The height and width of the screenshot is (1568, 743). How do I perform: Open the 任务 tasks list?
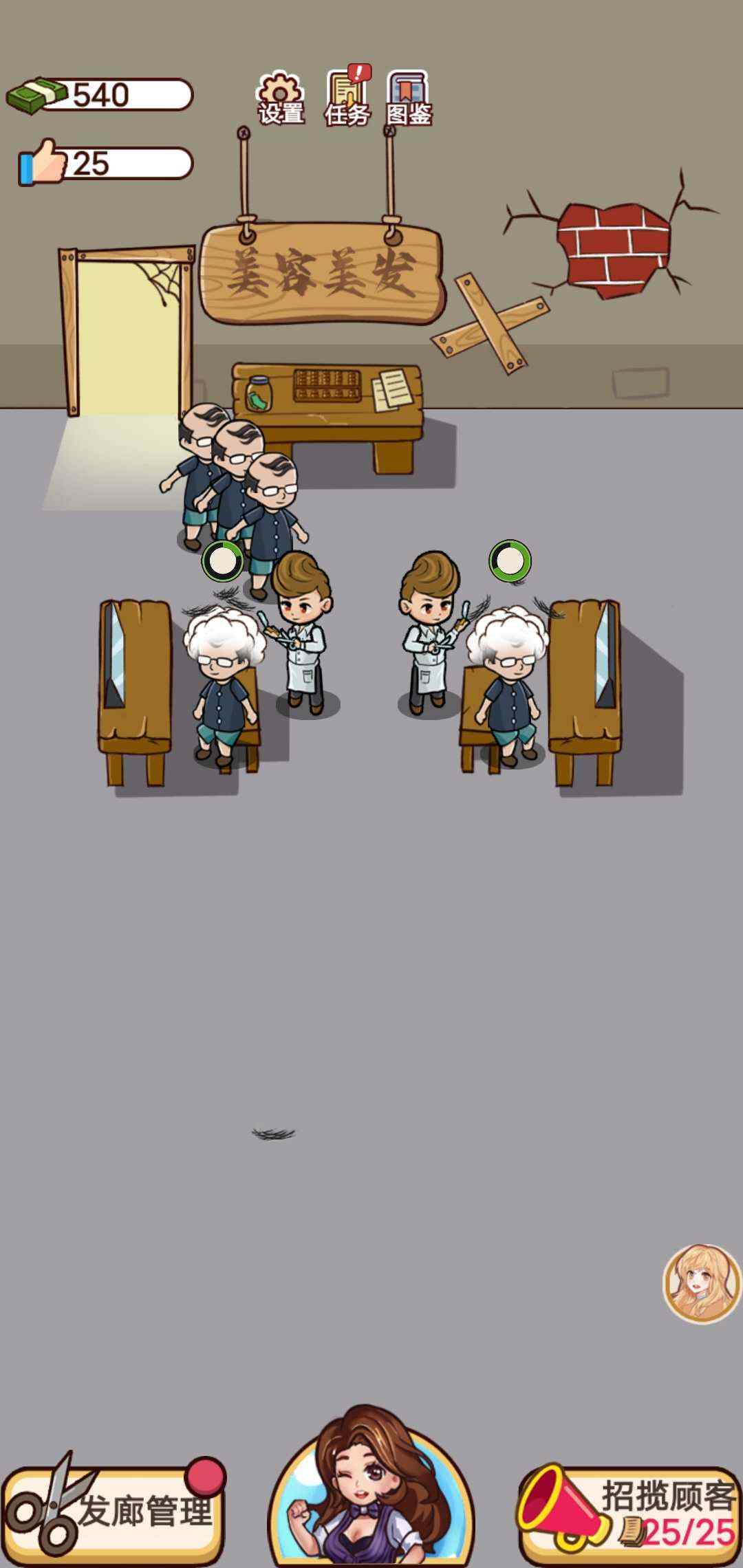click(x=348, y=96)
